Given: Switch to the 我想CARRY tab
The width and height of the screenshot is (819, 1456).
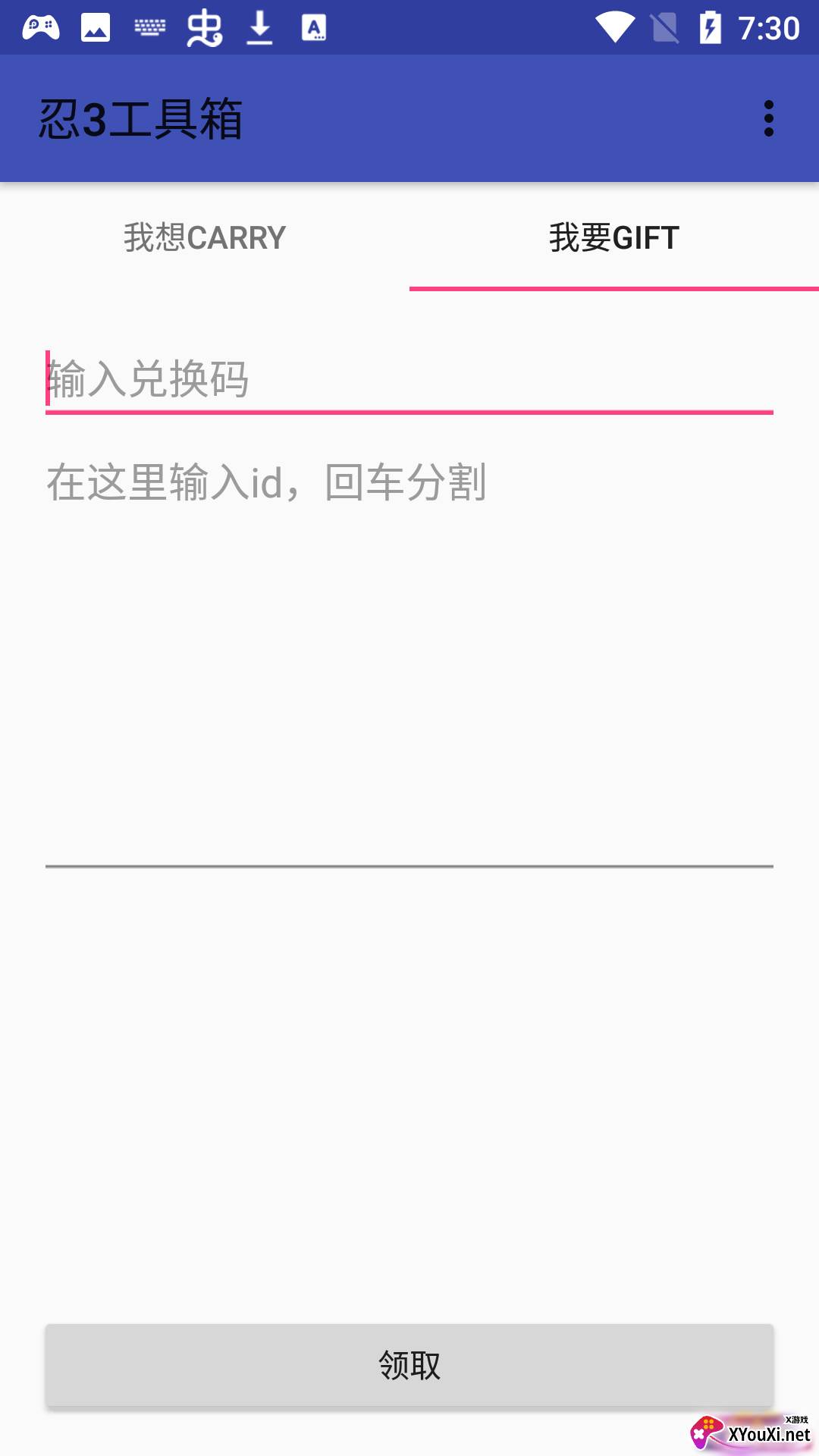Looking at the screenshot, I should [x=205, y=237].
